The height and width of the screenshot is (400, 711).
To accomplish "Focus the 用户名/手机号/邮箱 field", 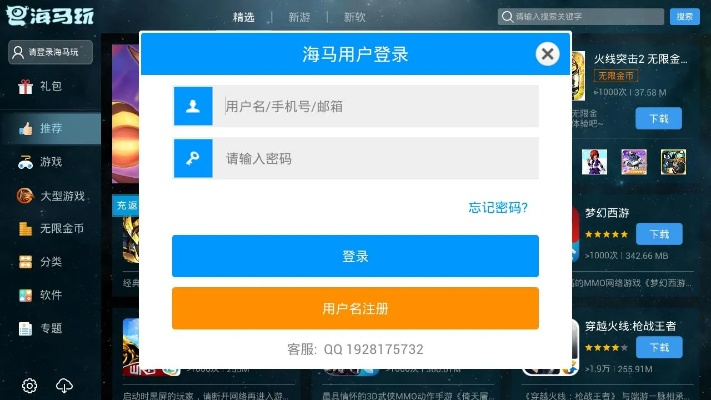I will (x=375, y=106).
